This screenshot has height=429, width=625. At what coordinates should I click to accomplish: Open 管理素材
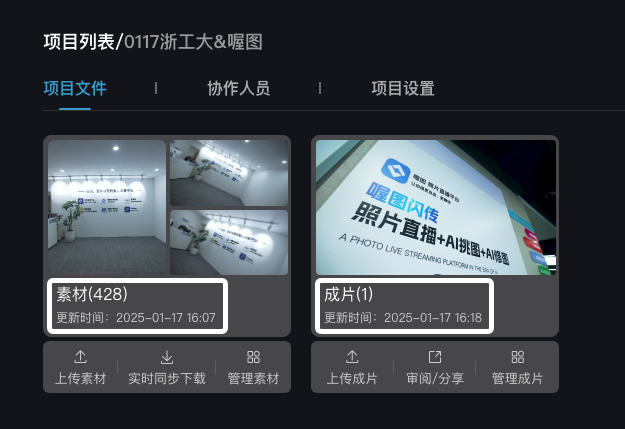(253, 368)
